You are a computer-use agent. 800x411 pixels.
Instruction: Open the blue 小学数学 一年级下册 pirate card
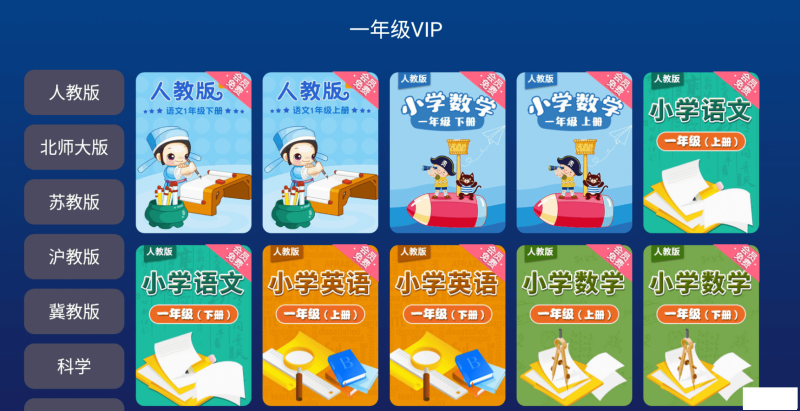point(447,152)
